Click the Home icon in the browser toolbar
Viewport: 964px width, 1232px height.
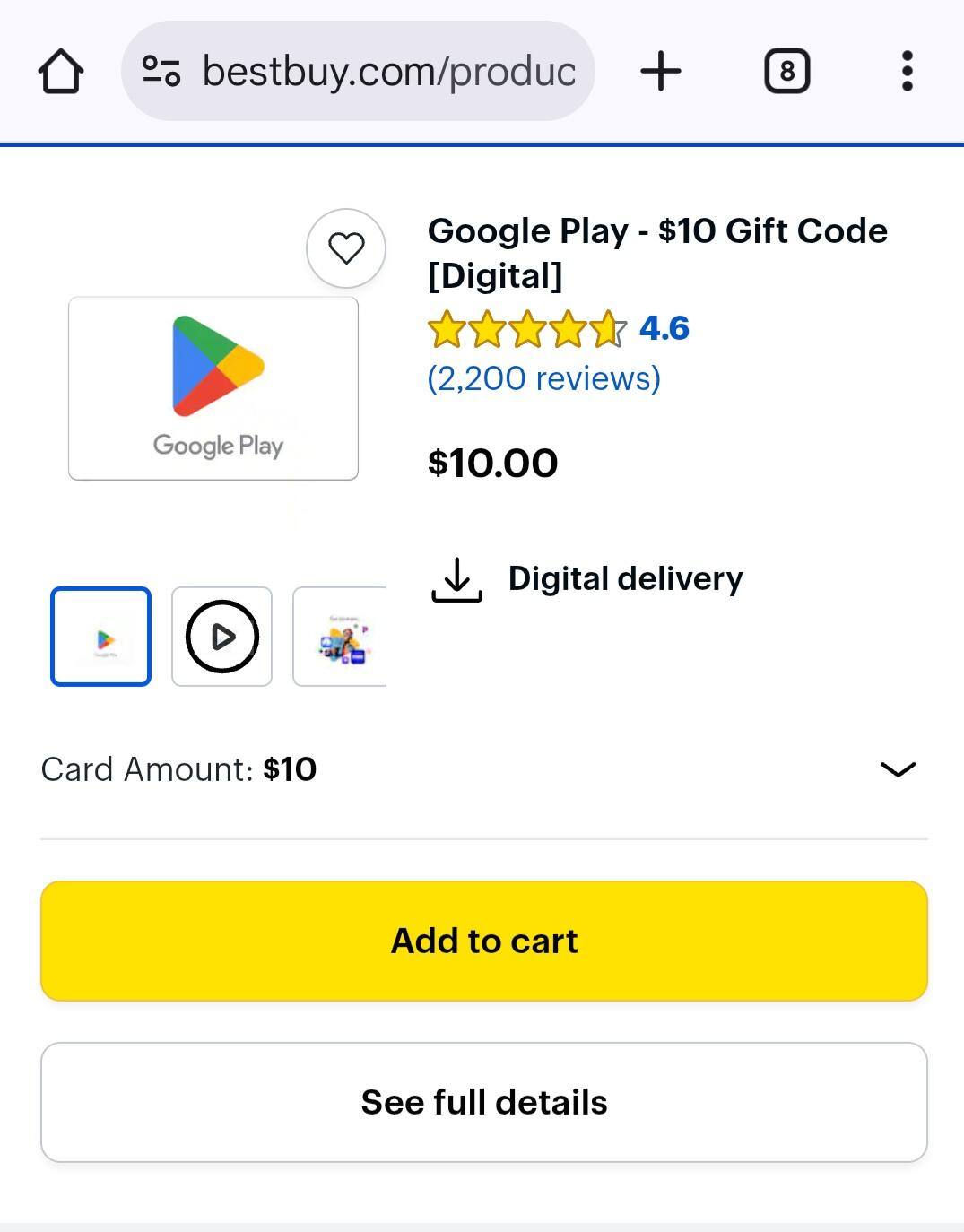pyautogui.click(x=60, y=72)
